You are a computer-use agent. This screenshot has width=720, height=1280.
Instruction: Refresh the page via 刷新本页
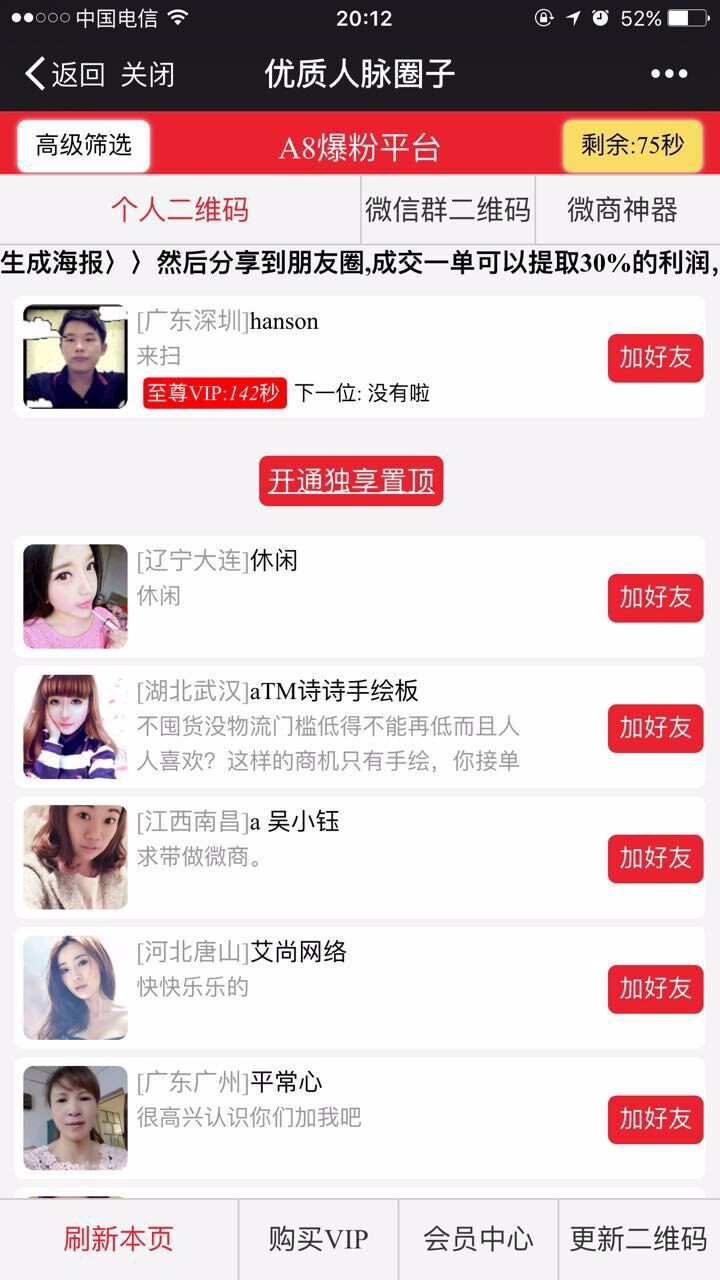117,1238
